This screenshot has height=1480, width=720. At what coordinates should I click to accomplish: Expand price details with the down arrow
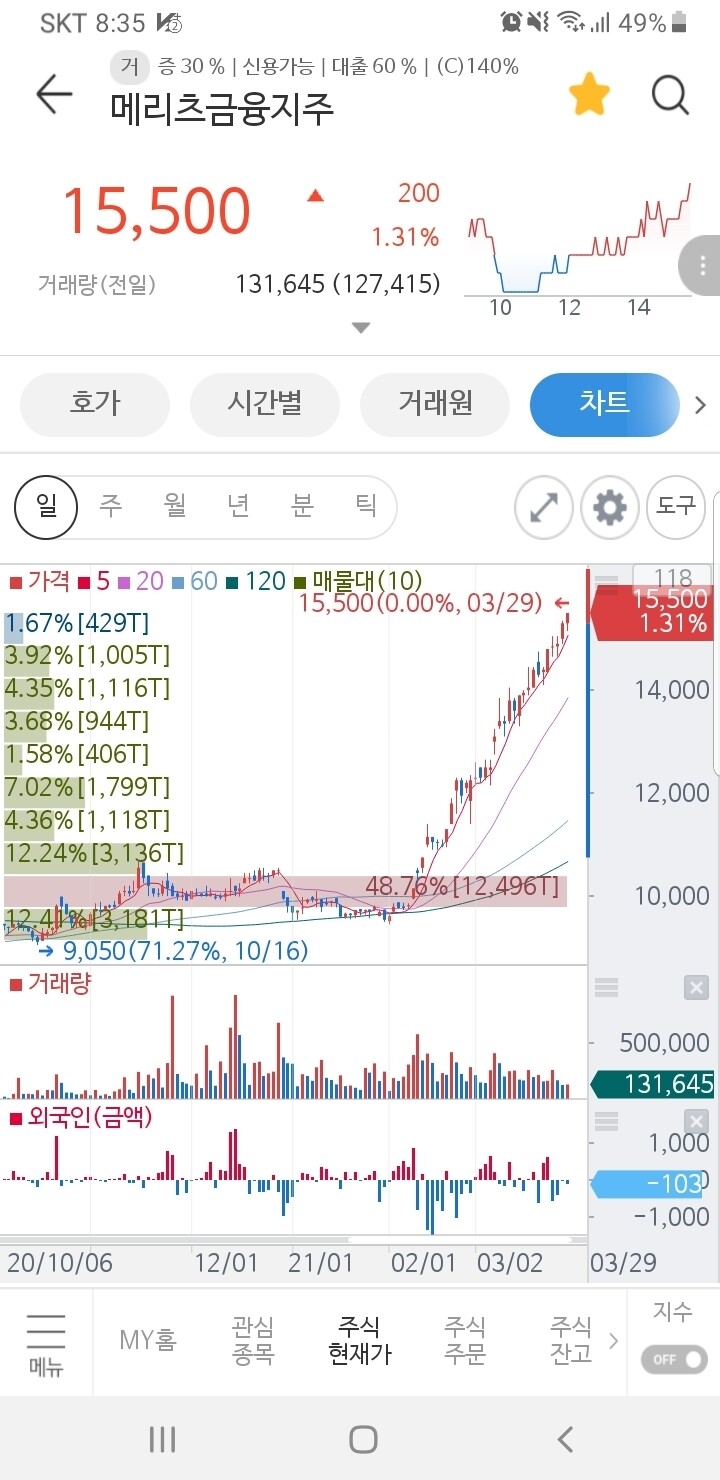pos(360,327)
